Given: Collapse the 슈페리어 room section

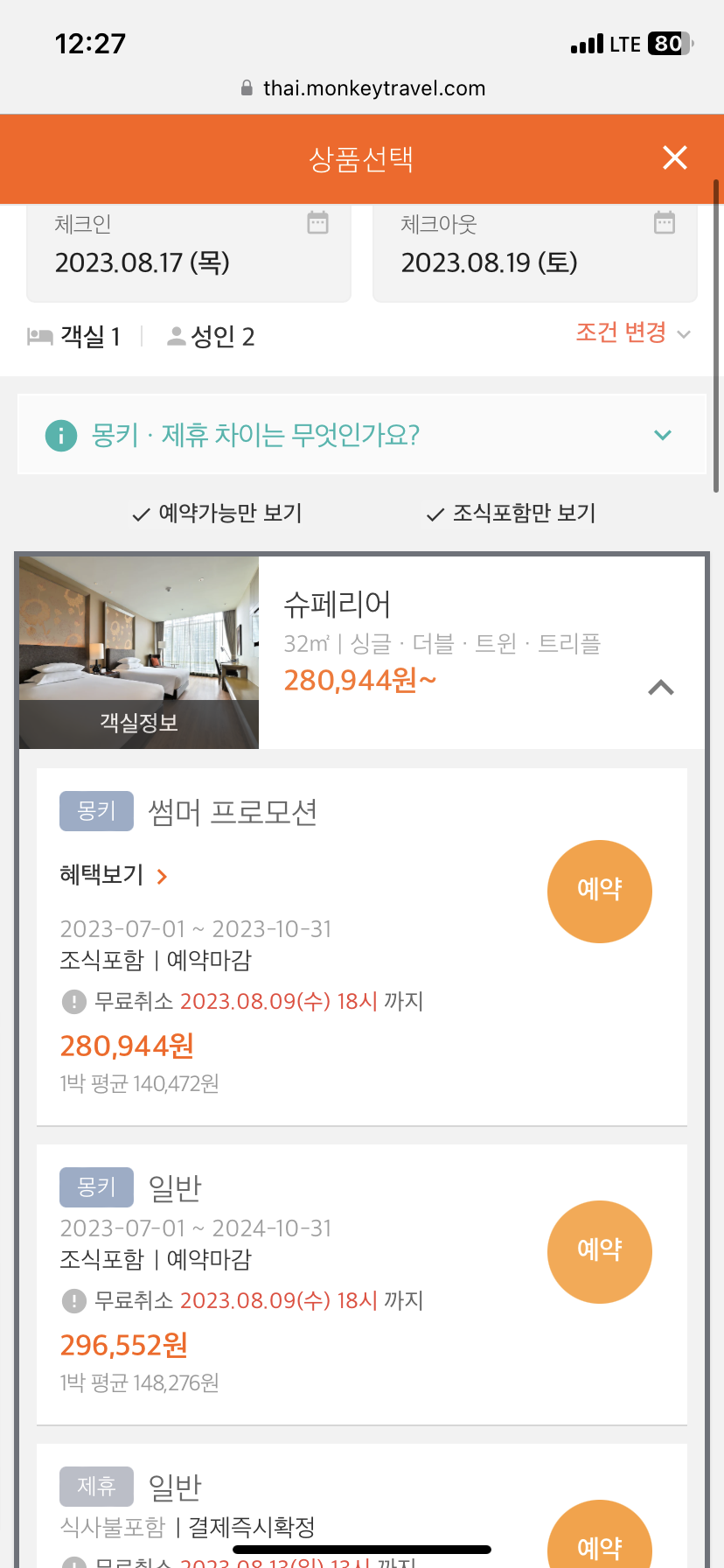Looking at the screenshot, I should (x=660, y=688).
